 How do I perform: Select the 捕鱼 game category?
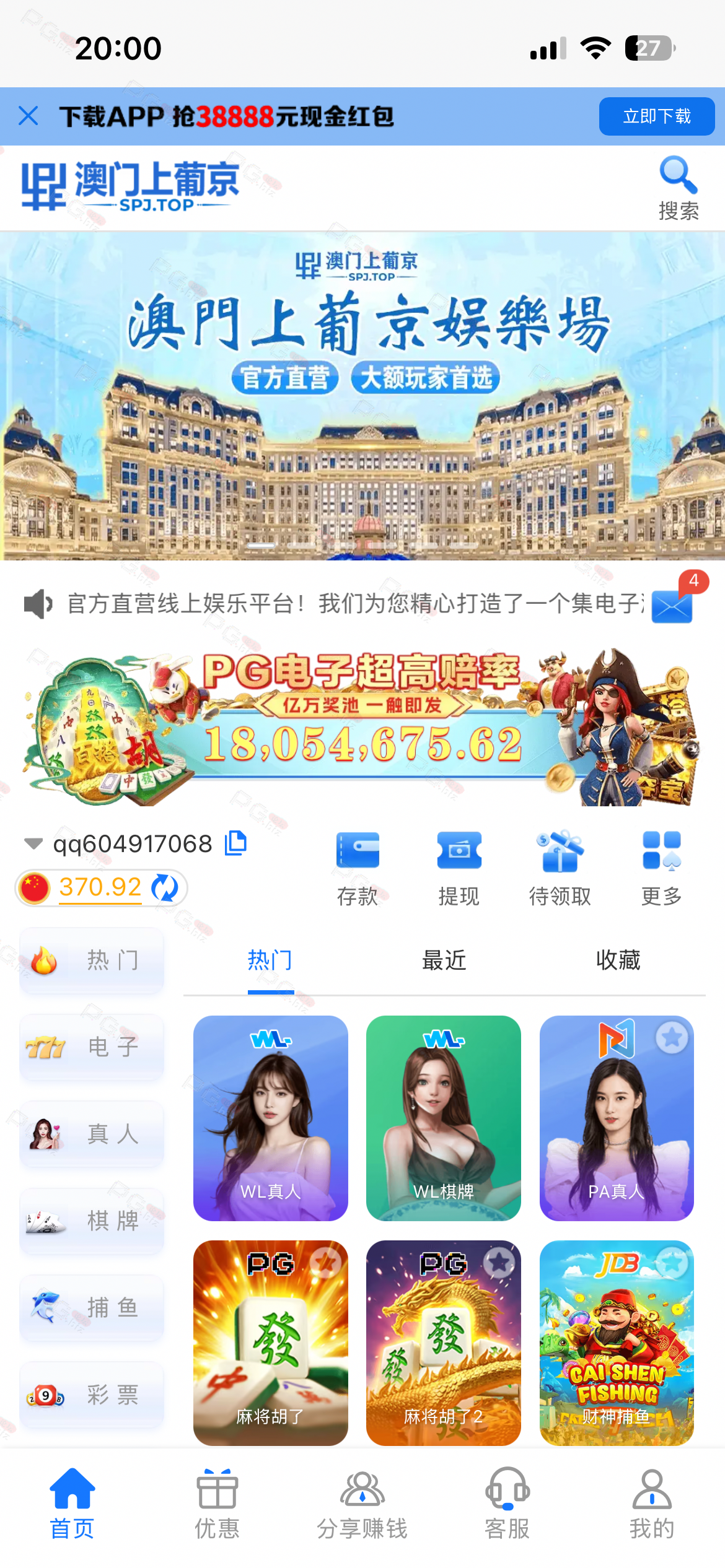[x=92, y=1307]
